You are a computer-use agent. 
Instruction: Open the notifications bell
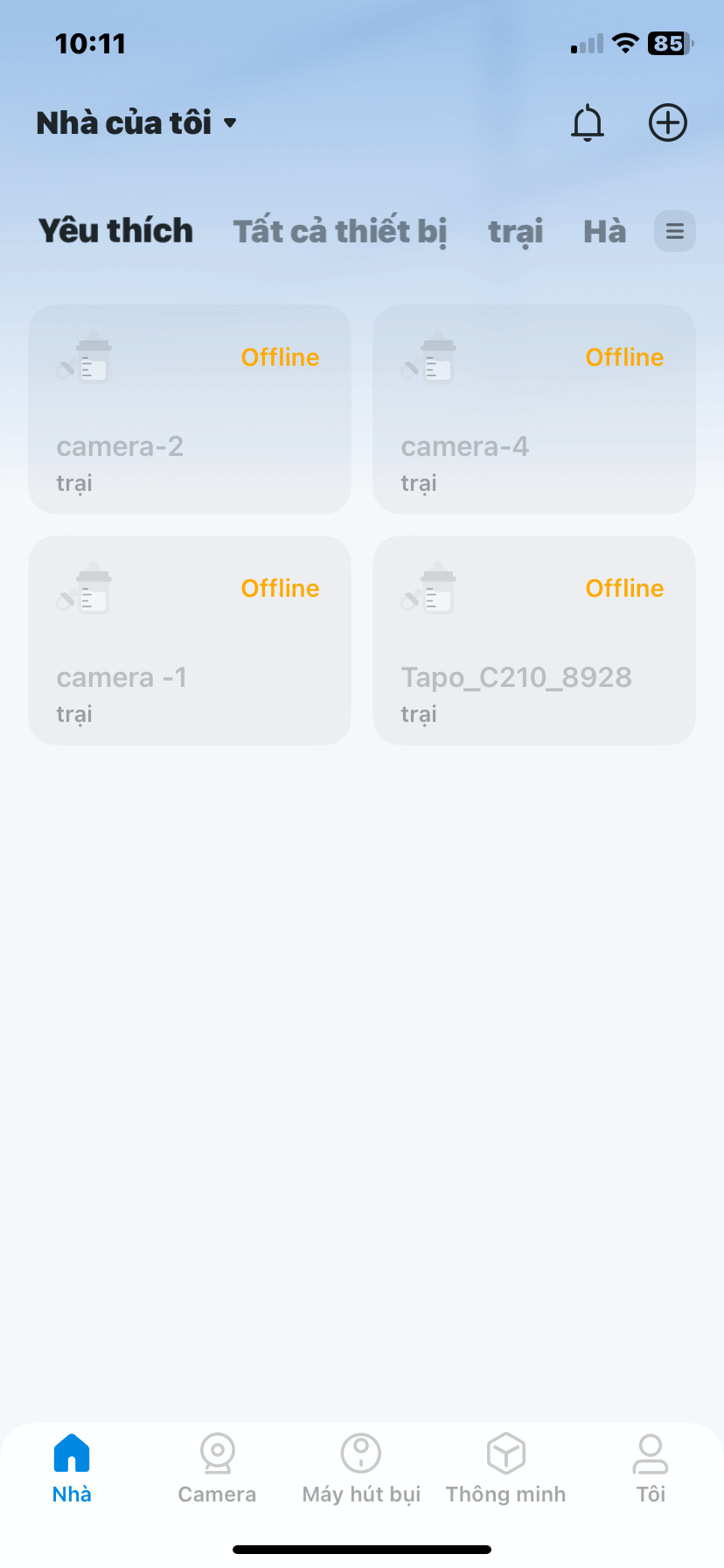pos(588,123)
